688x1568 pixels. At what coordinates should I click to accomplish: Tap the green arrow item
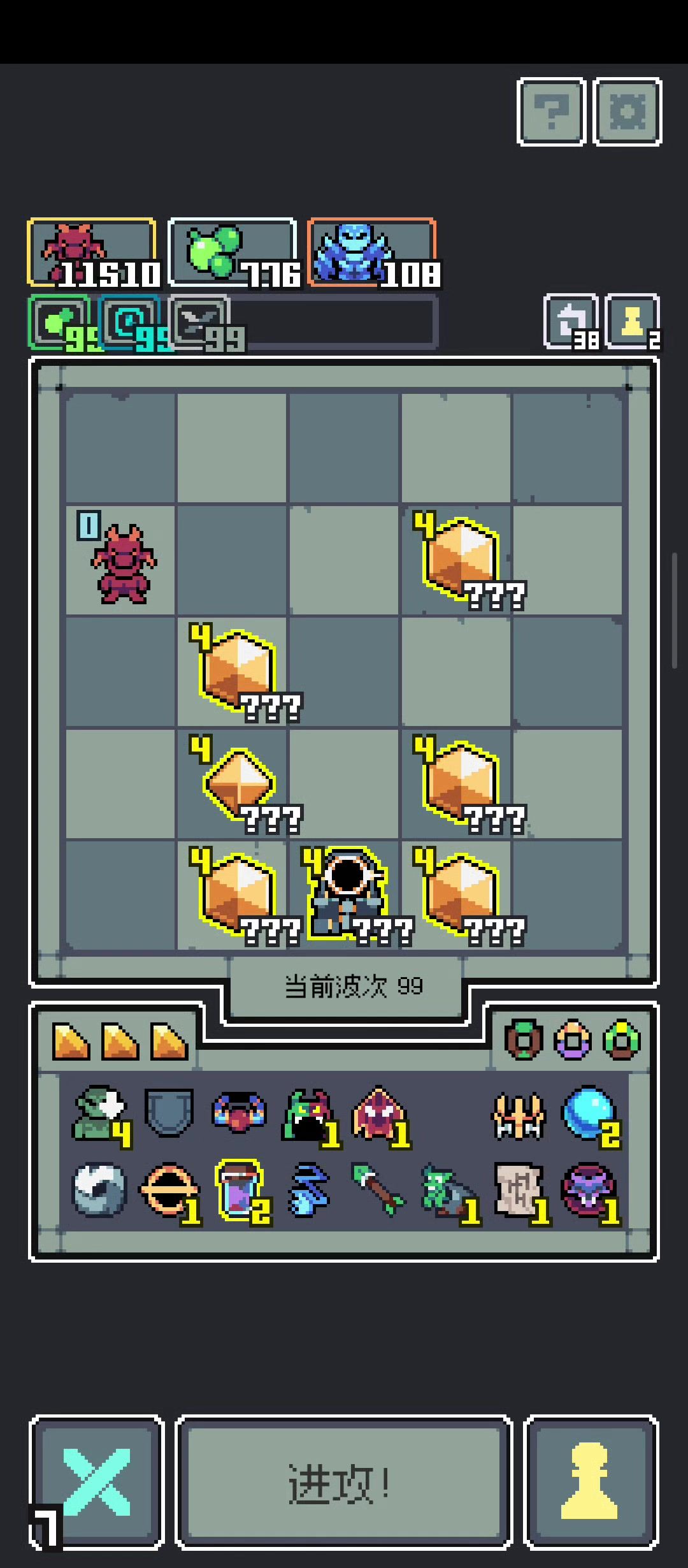pos(378,1189)
